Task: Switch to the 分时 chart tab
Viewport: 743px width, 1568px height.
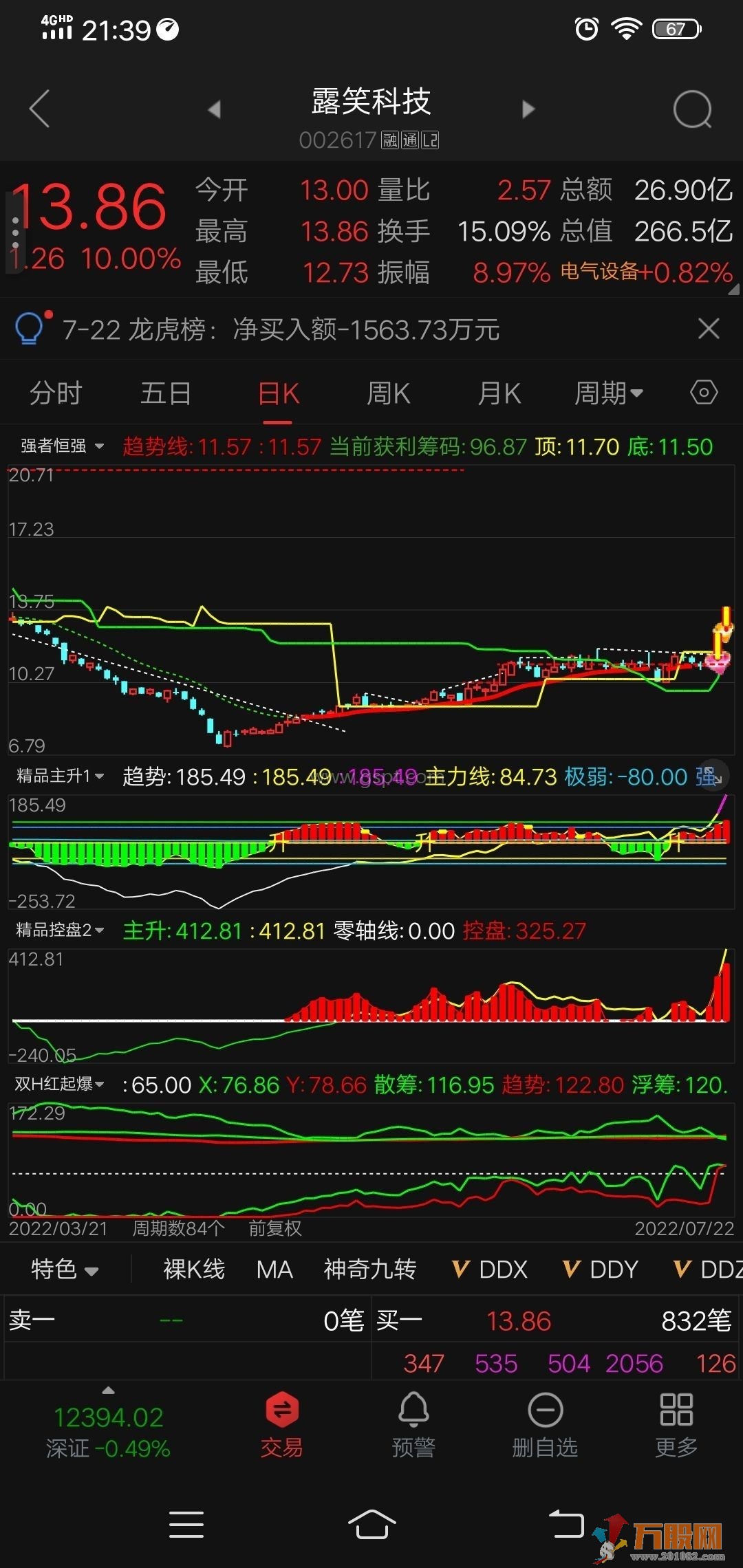Action: click(x=56, y=394)
